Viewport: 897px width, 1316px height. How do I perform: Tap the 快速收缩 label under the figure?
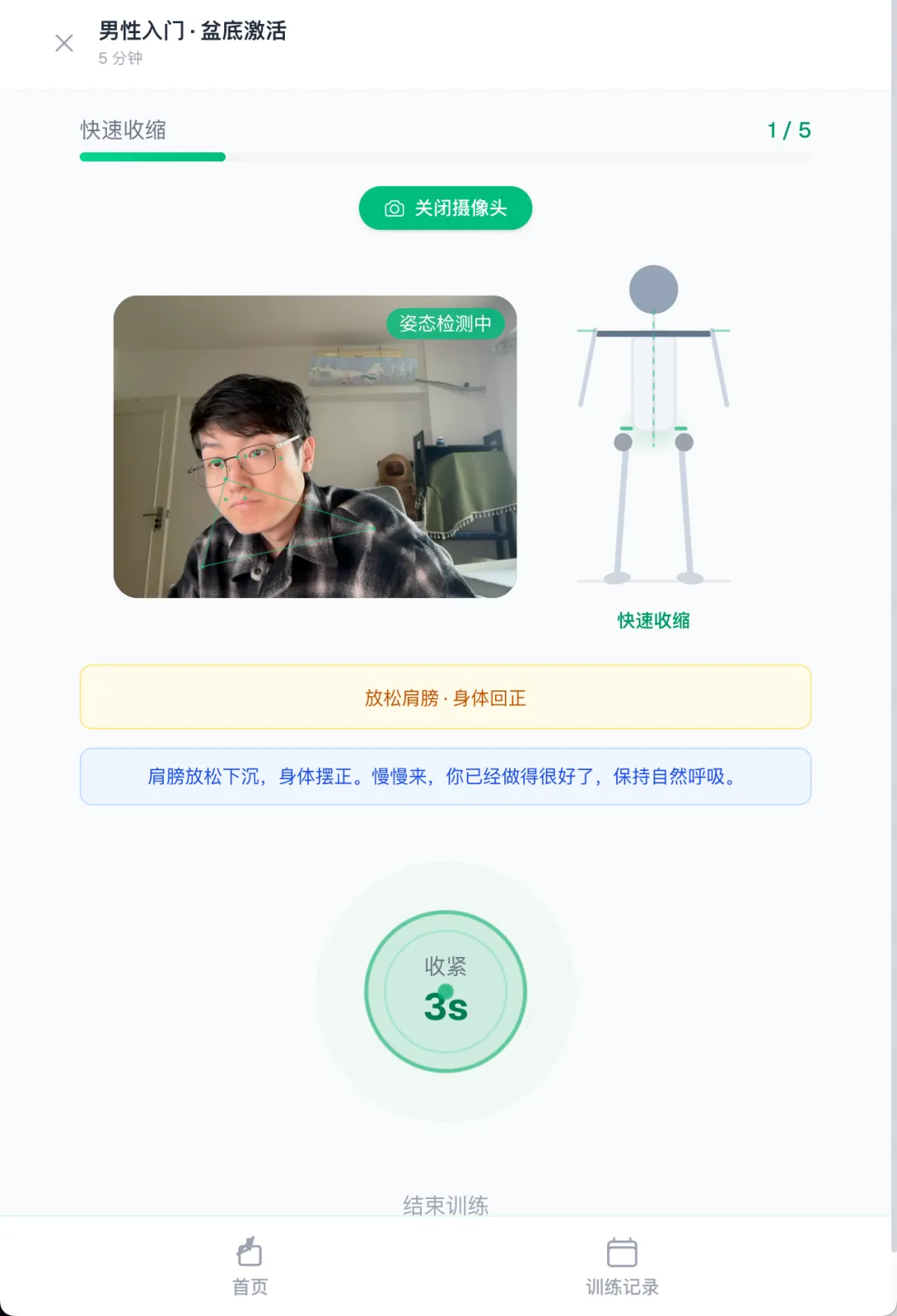pyautogui.click(x=654, y=620)
